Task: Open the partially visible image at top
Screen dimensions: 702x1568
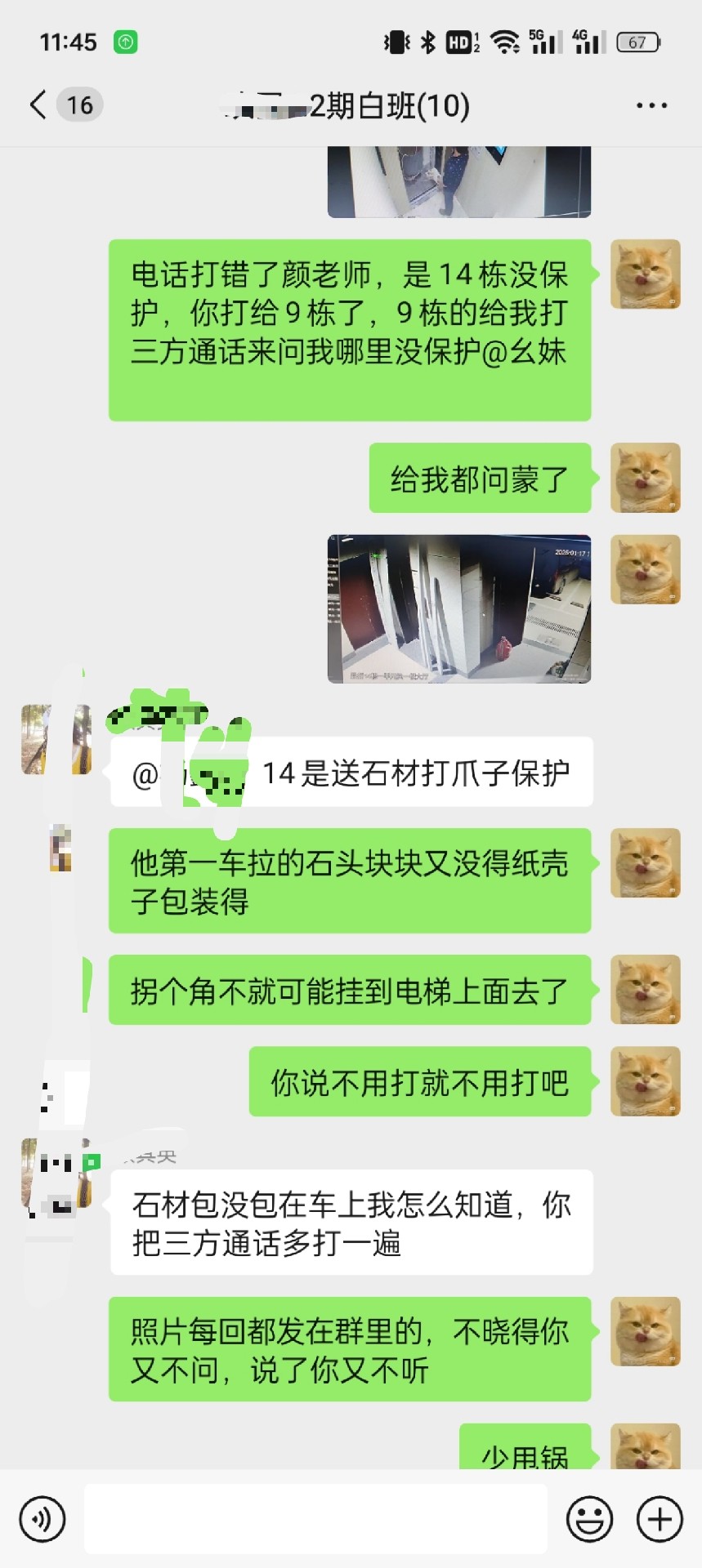Action: coord(458,182)
